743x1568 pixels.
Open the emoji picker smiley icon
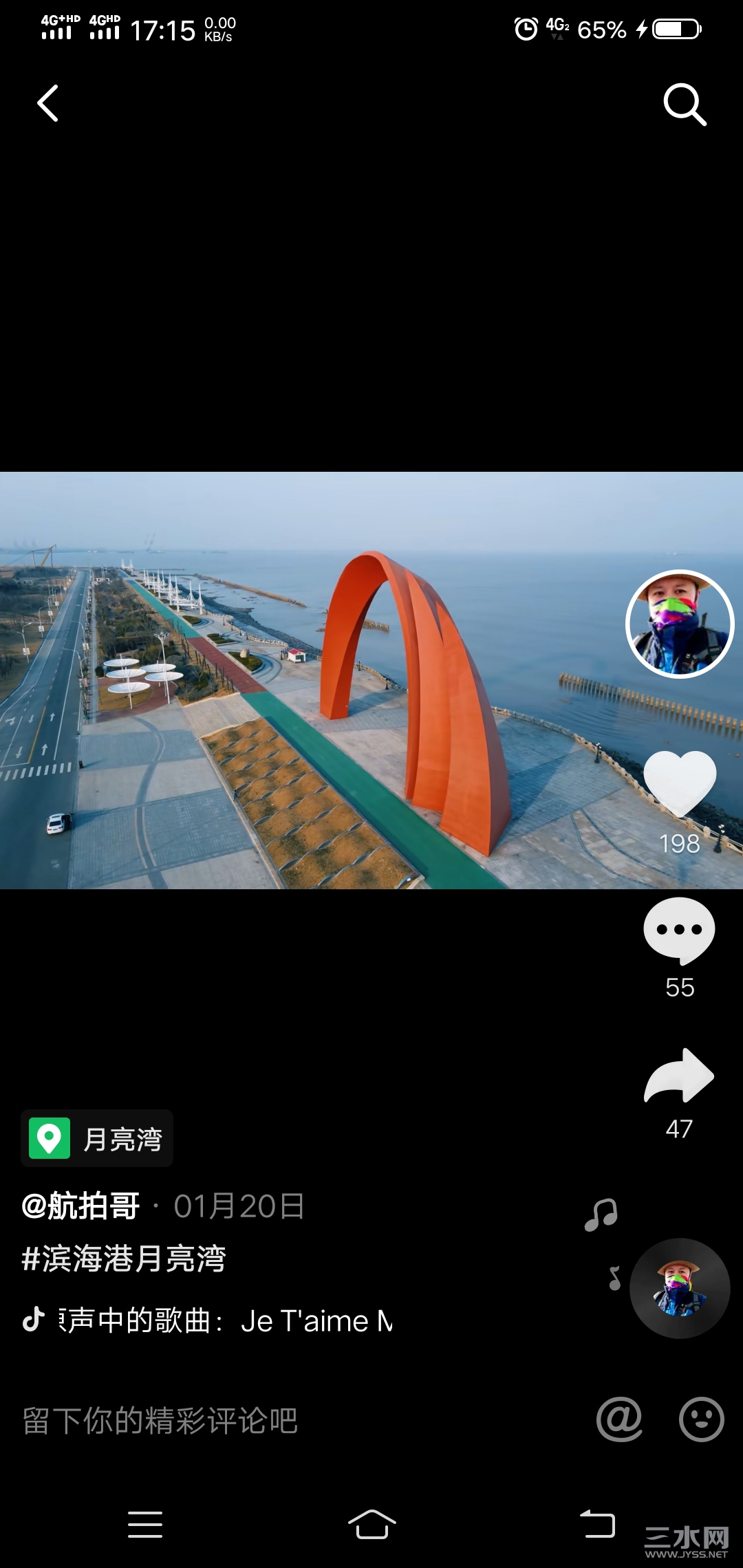click(x=701, y=1419)
